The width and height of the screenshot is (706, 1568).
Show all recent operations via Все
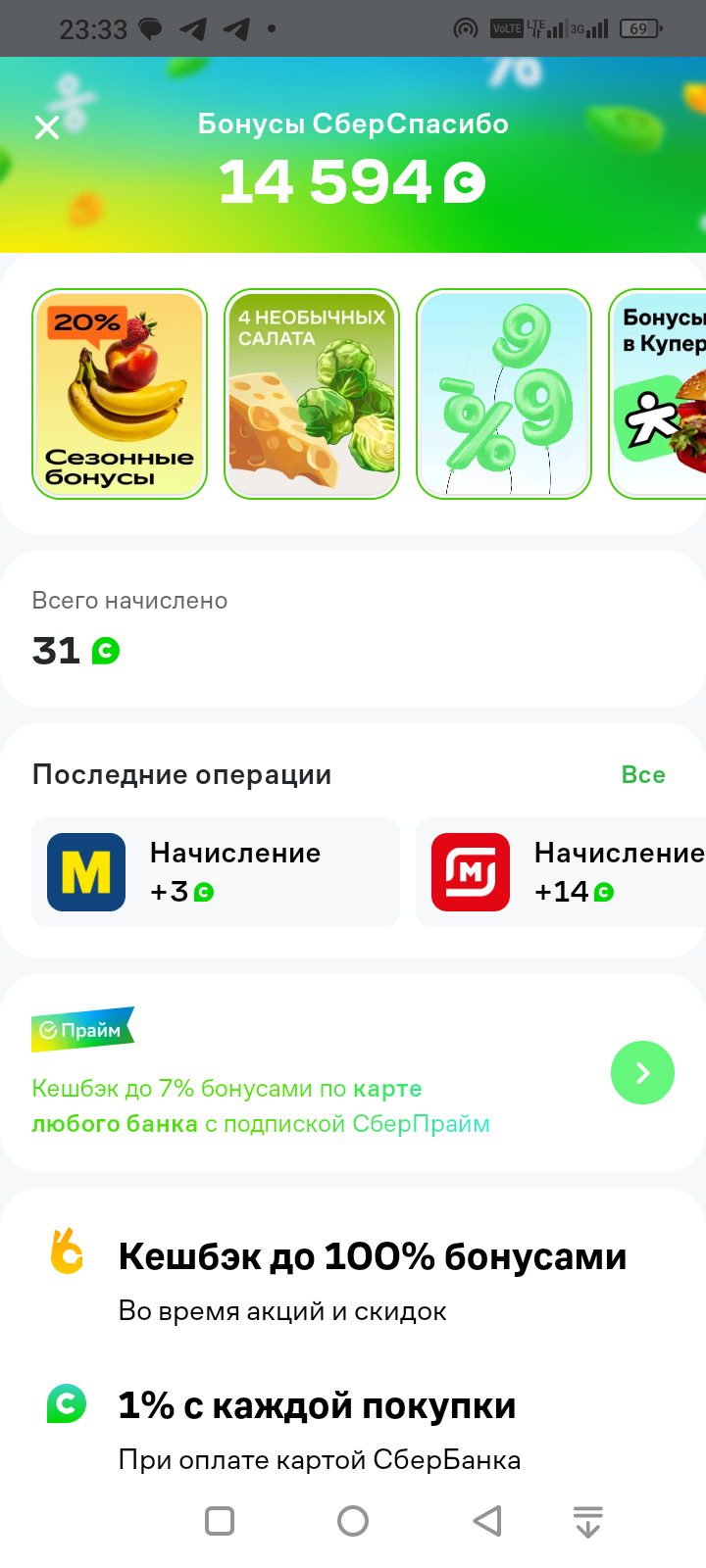coord(643,775)
